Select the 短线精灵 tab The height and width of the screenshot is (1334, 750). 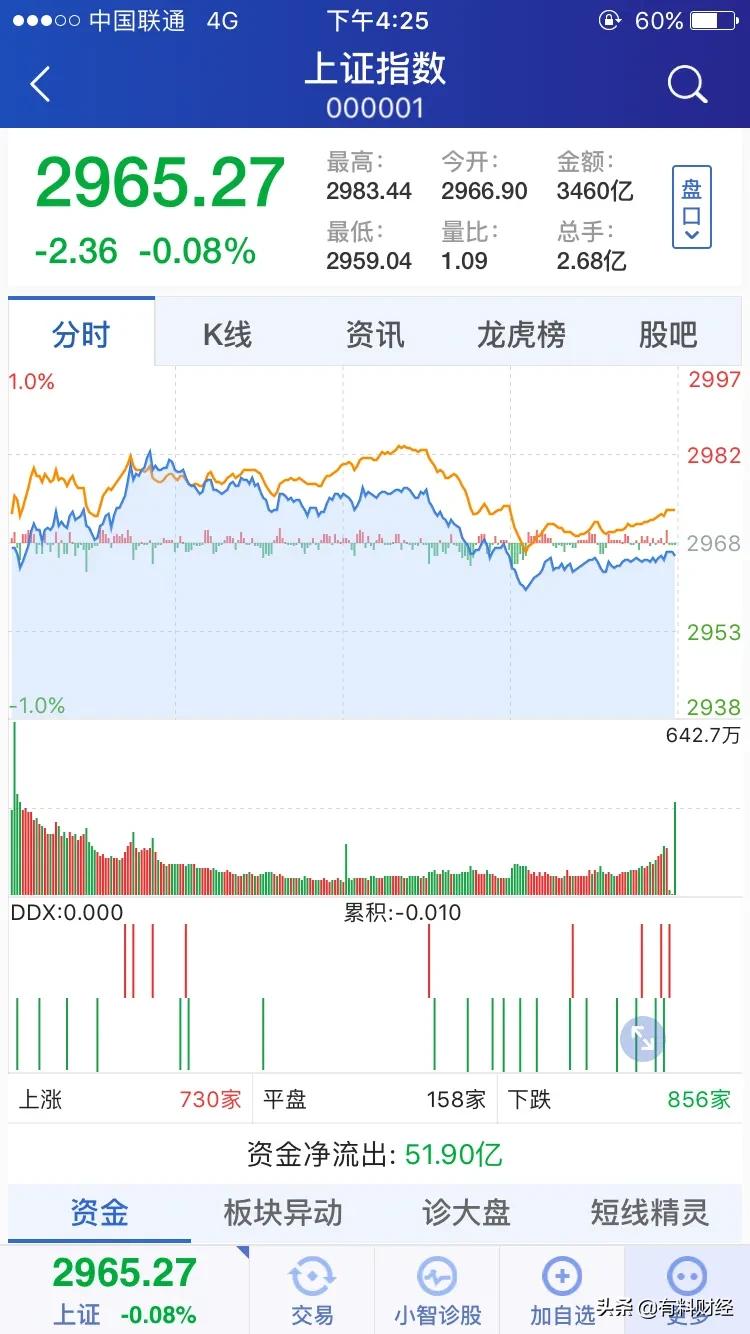click(x=650, y=1213)
